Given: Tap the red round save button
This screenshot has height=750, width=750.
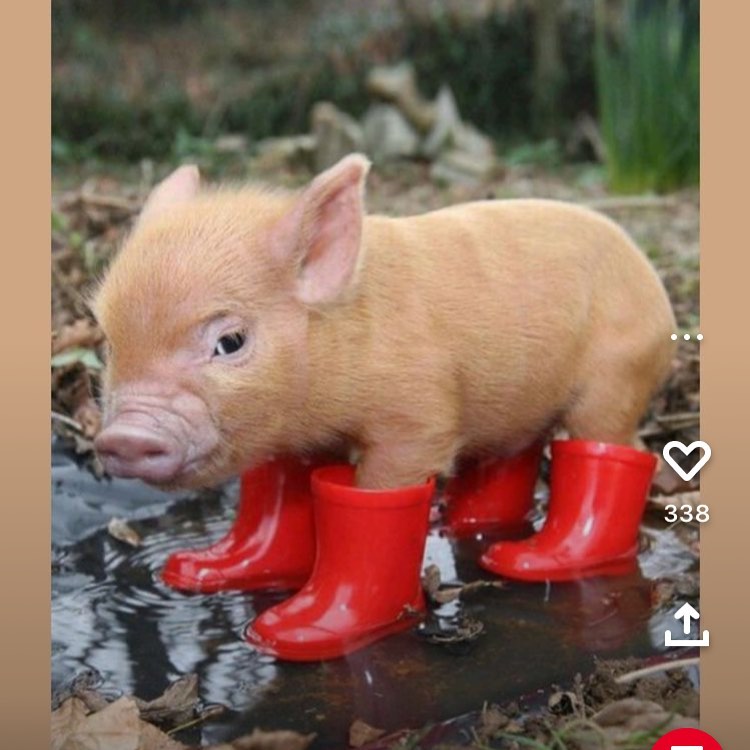Looking at the screenshot, I should point(687,742).
